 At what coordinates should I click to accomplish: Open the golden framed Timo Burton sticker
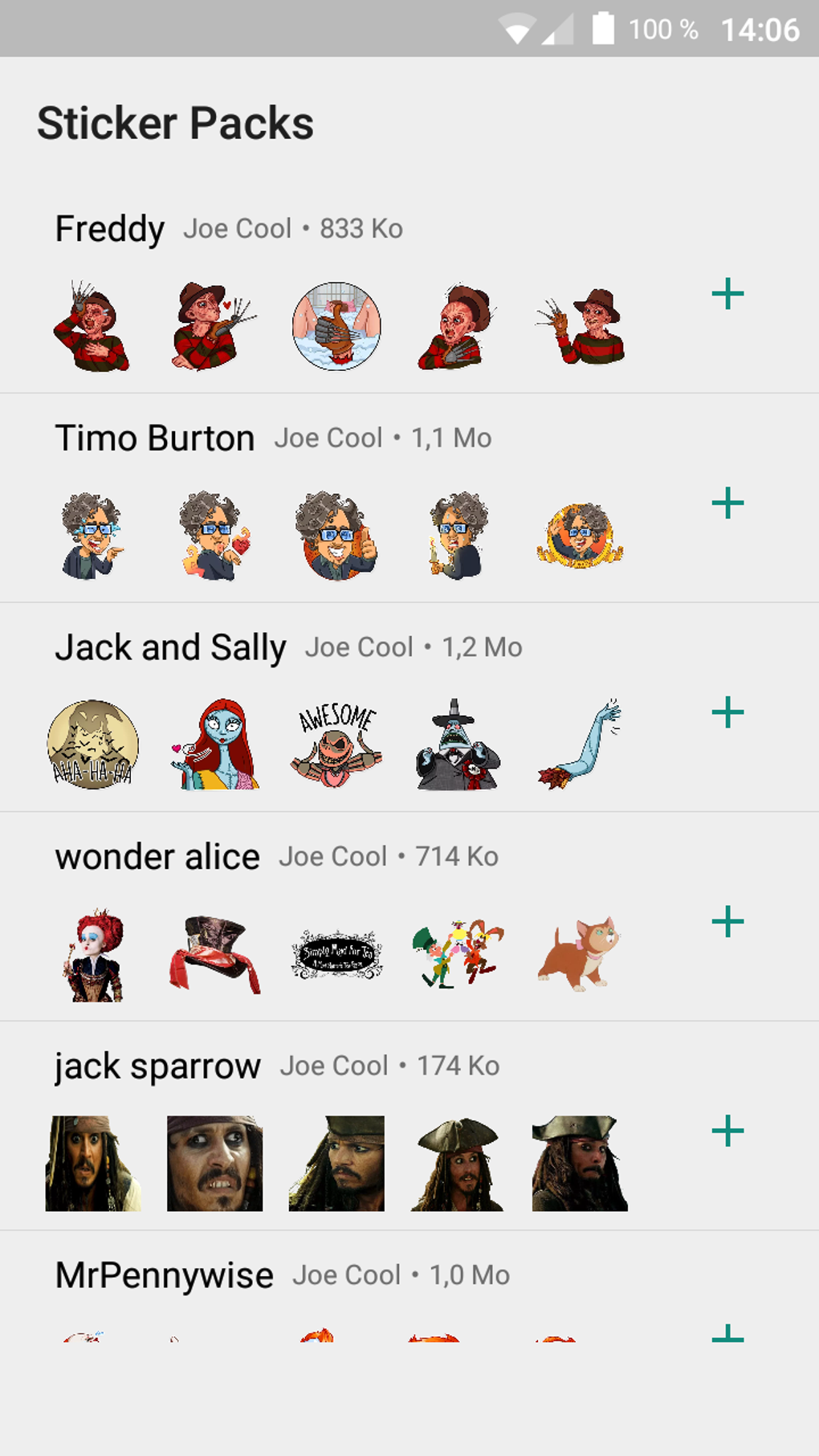578,535
